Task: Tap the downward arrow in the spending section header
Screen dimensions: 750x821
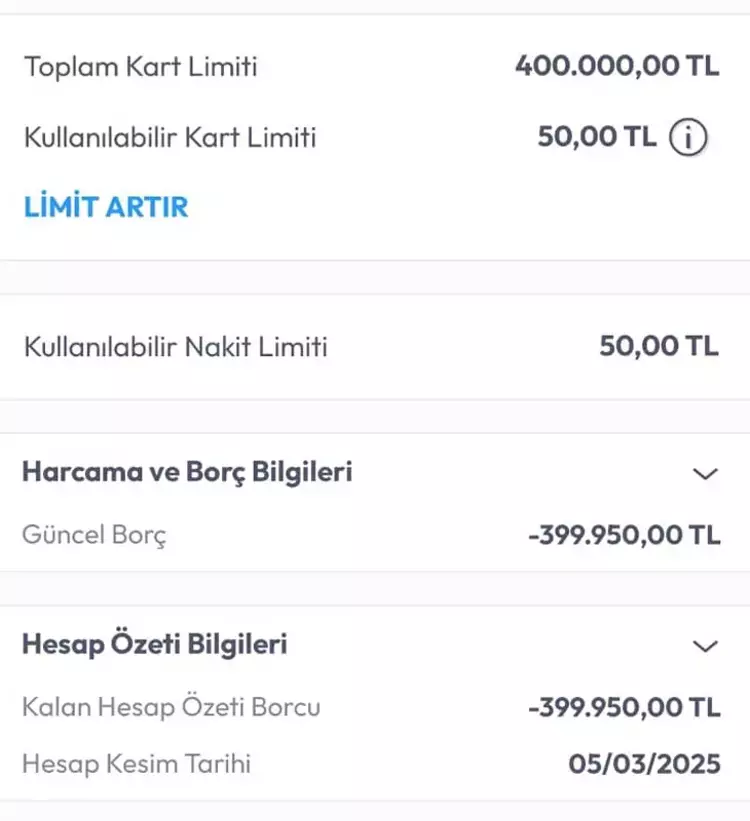Action: pos(706,473)
